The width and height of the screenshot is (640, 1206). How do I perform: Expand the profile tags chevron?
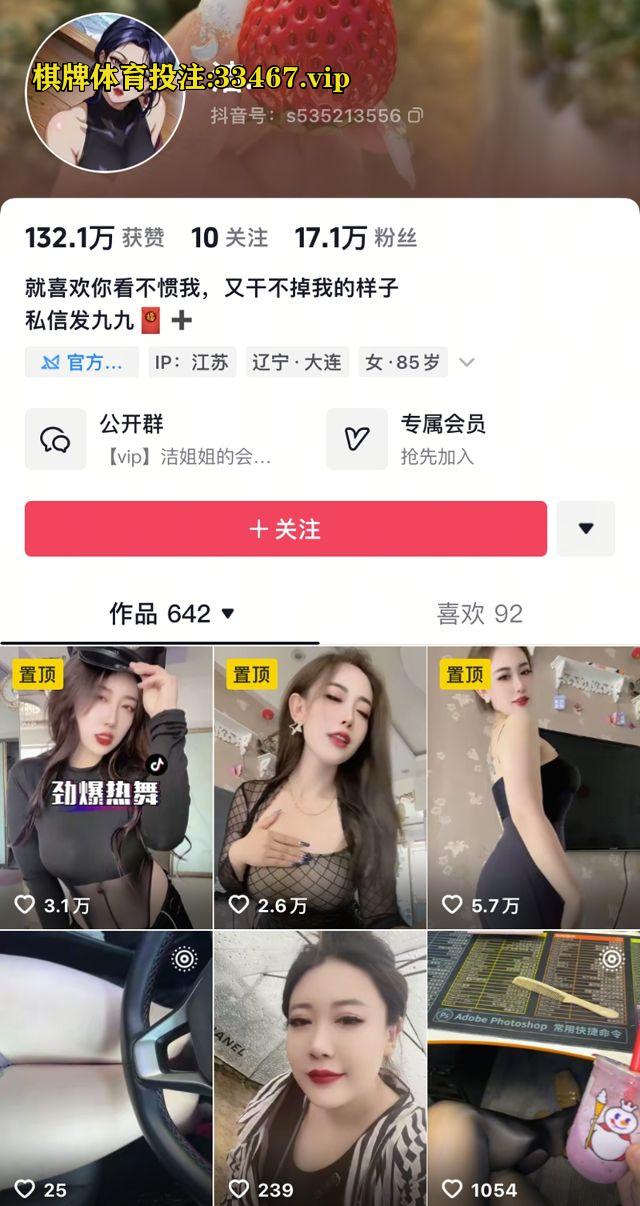click(x=466, y=362)
